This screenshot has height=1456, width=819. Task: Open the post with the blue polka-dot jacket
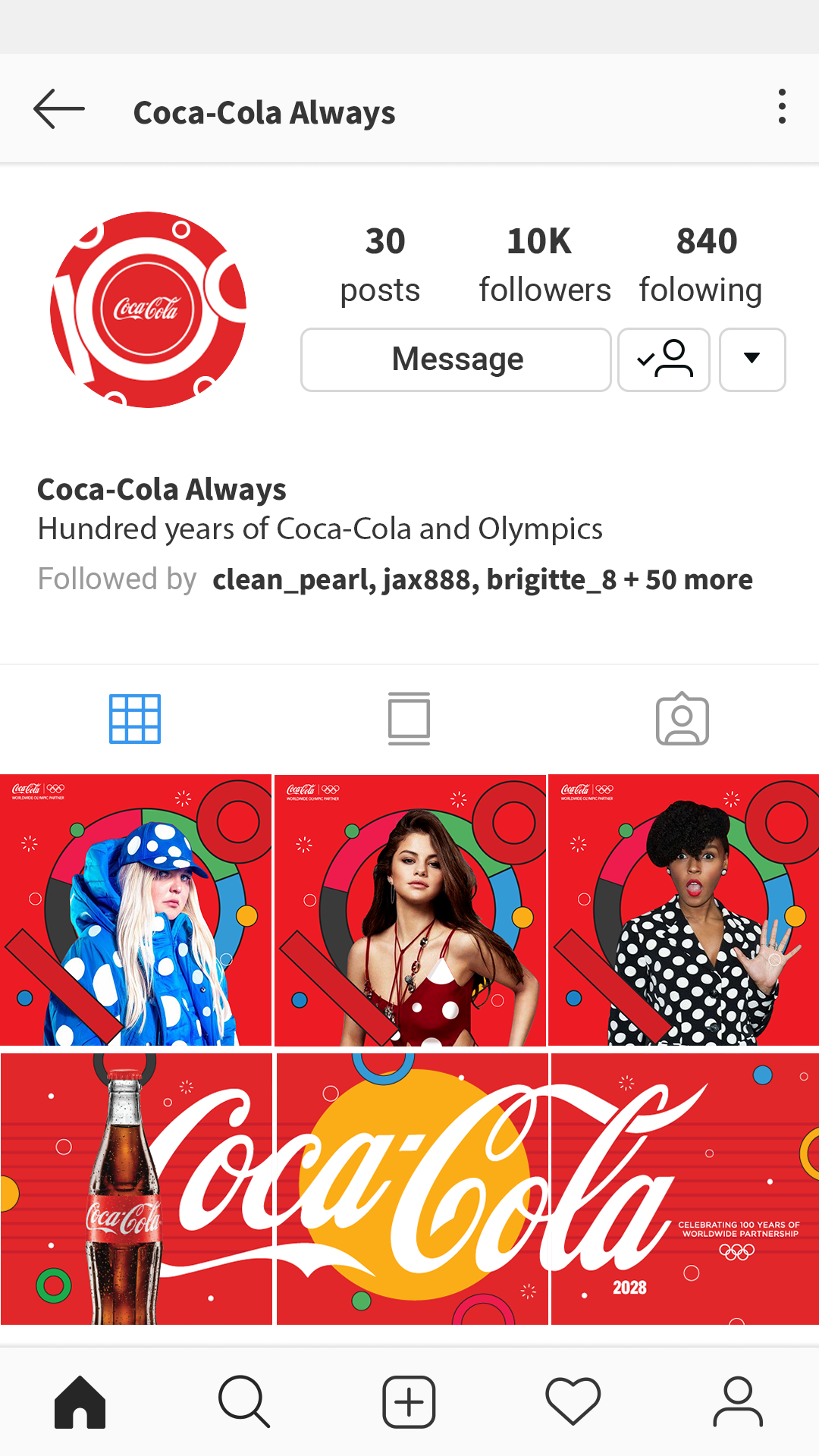click(136, 910)
